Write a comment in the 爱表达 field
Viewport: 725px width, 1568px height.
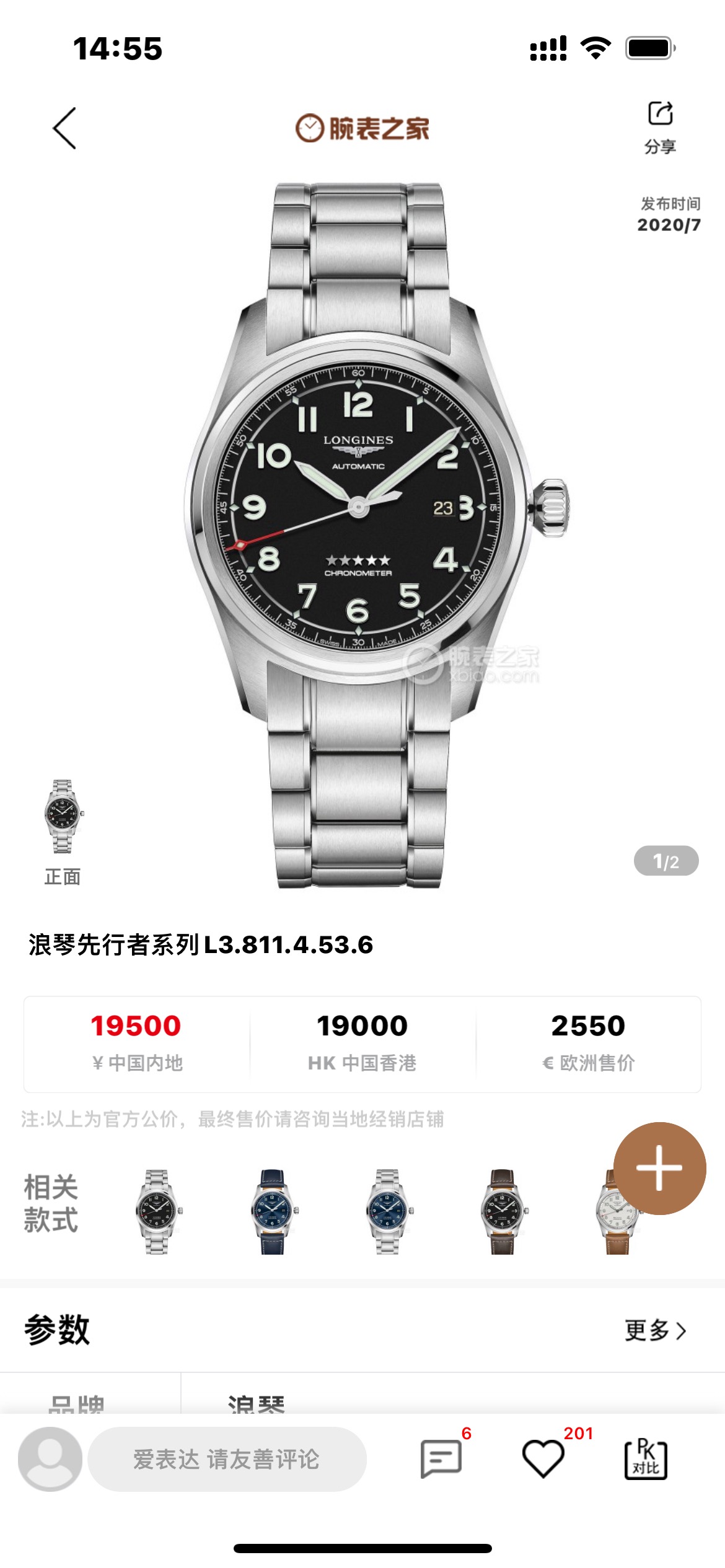227,1459
